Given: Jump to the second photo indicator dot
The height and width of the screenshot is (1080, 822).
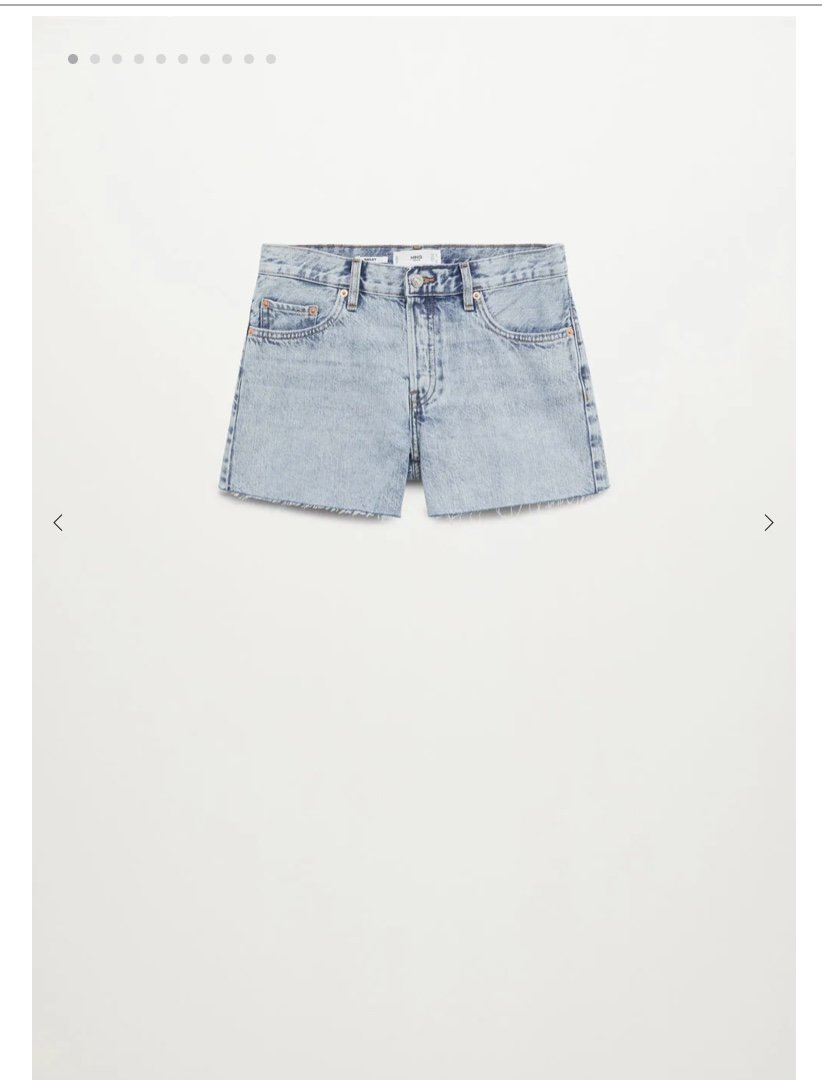Looking at the screenshot, I should [x=95, y=59].
